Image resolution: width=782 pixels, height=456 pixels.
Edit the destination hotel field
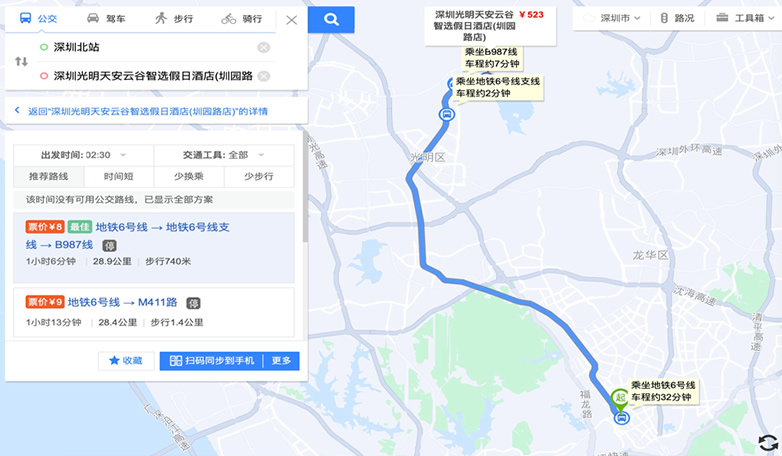point(150,75)
